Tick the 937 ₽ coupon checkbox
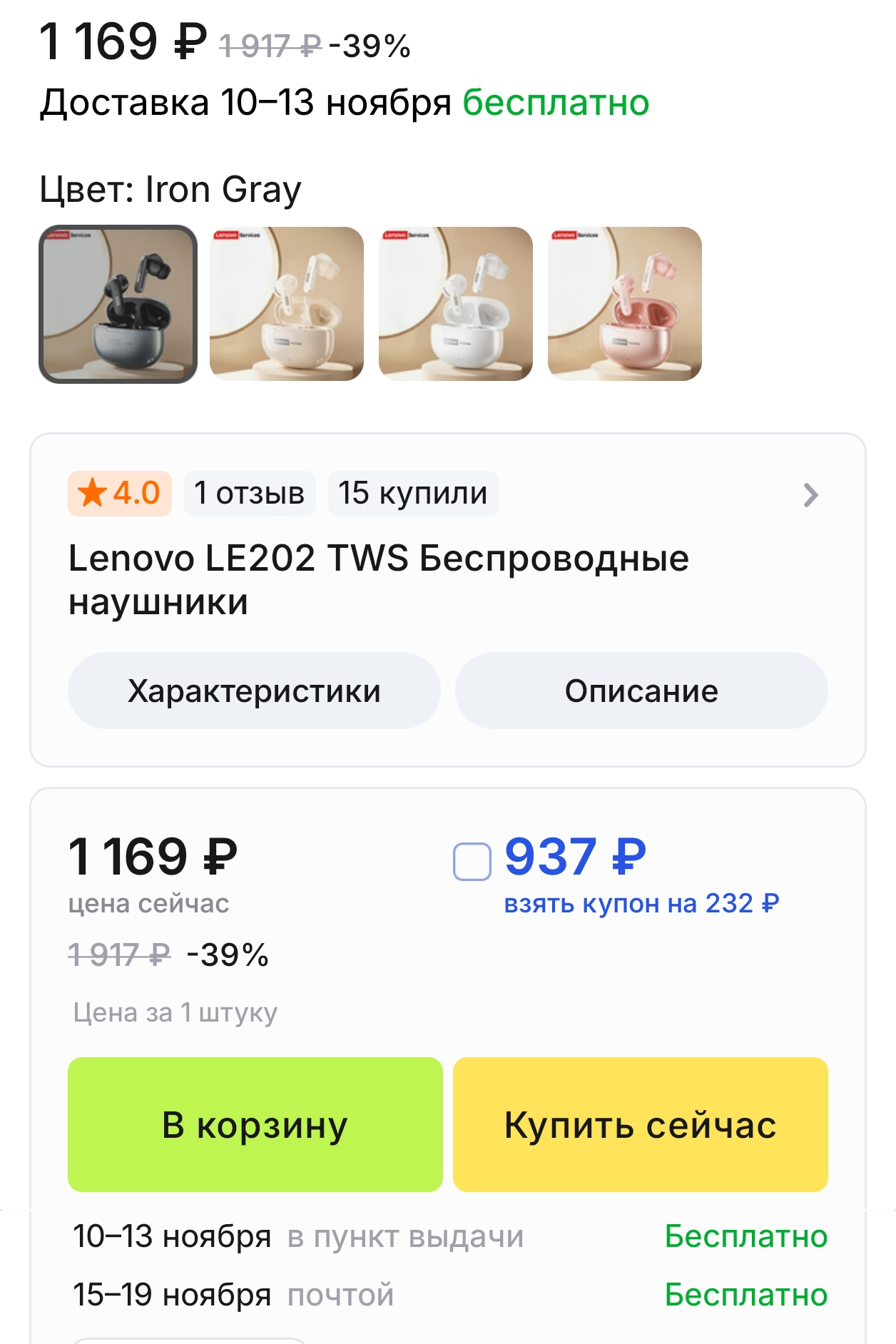Screen dimensions: 896x1344 (x=472, y=861)
